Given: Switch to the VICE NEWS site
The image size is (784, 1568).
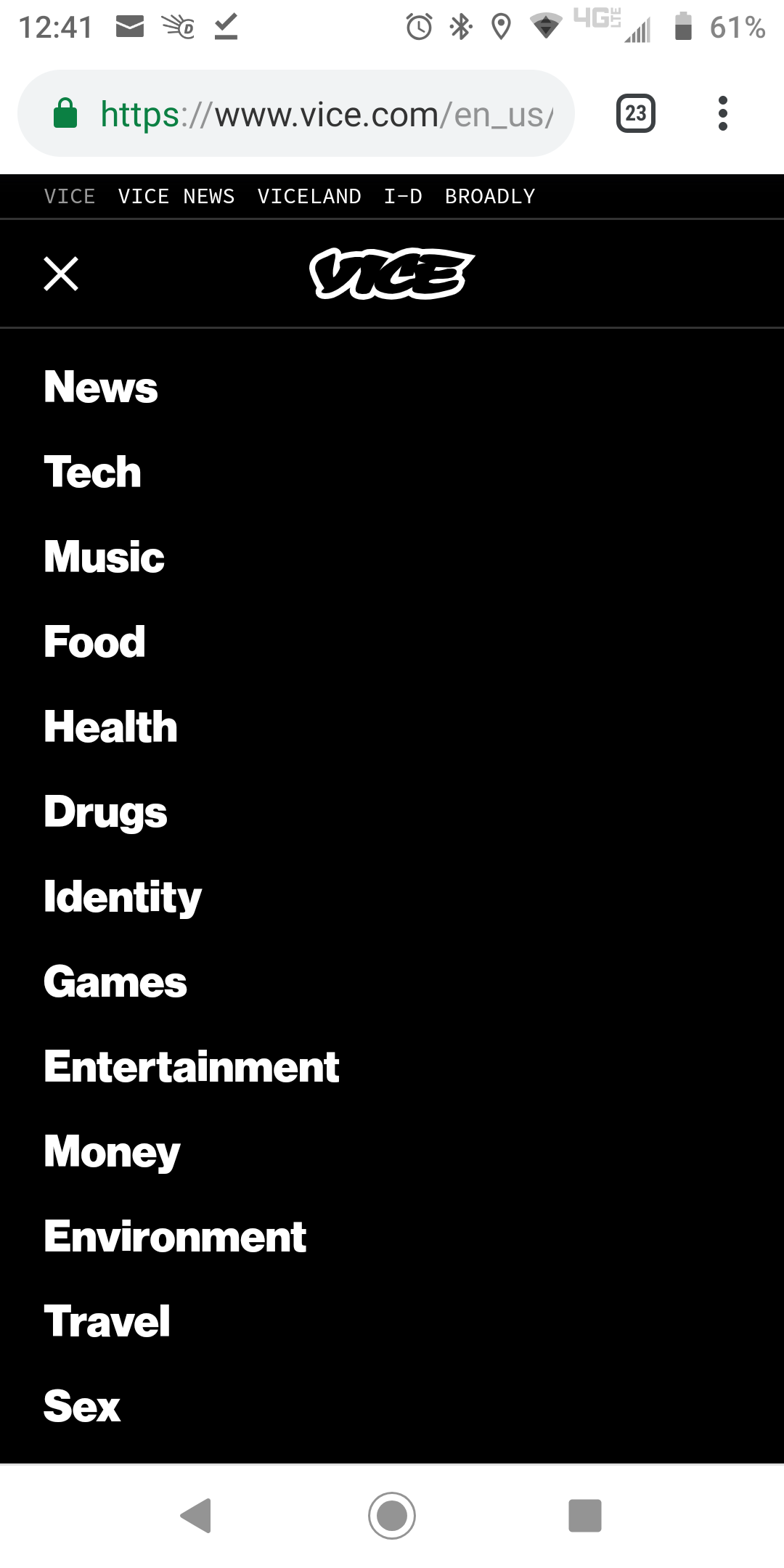Looking at the screenshot, I should (176, 197).
